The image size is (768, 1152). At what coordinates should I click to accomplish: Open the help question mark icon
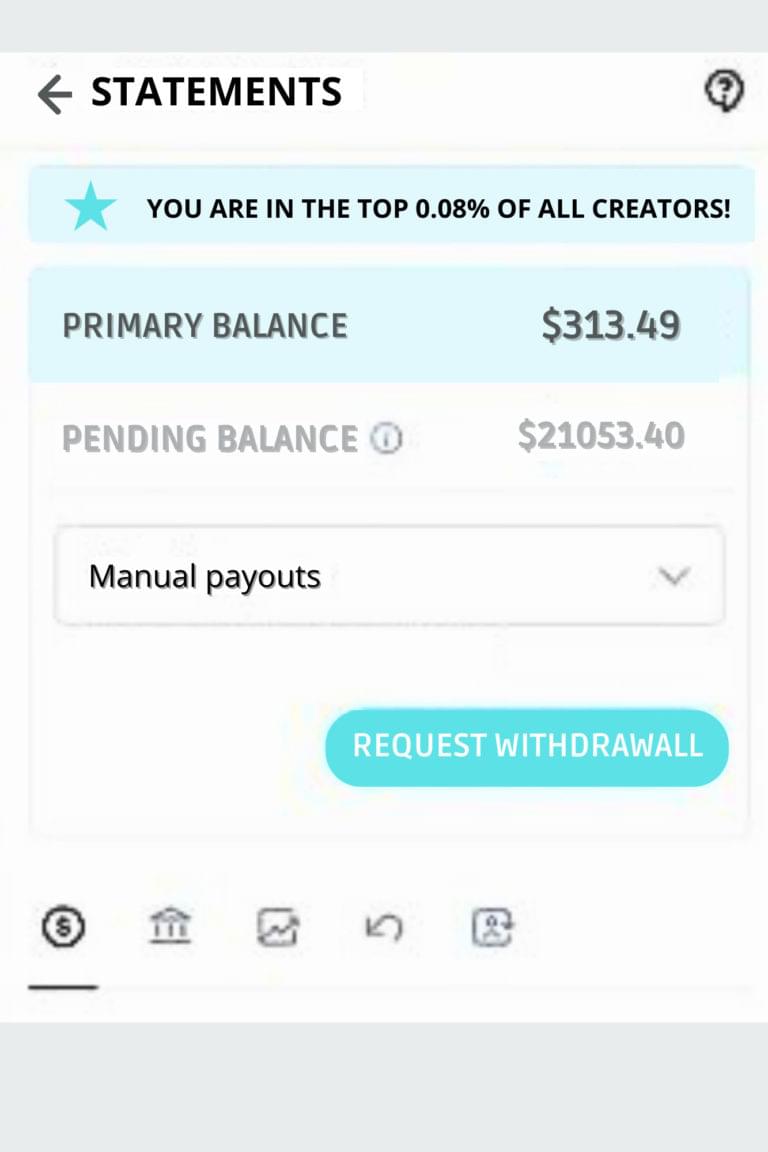(724, 93)
